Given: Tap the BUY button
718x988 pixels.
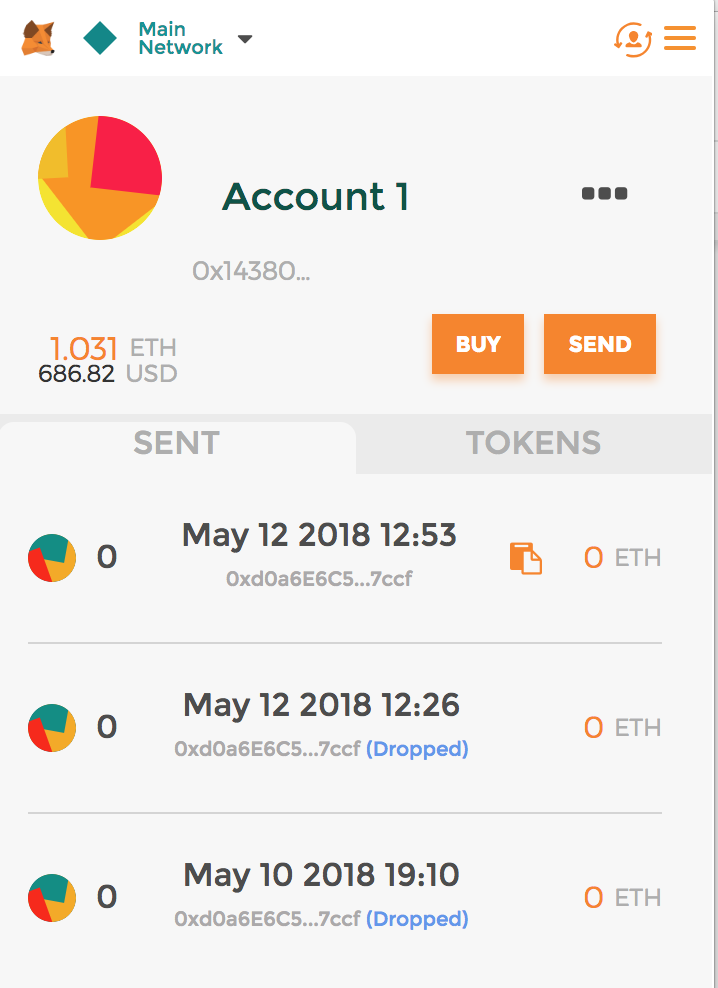Looking at the screenshot, I should tap(478, 345).
